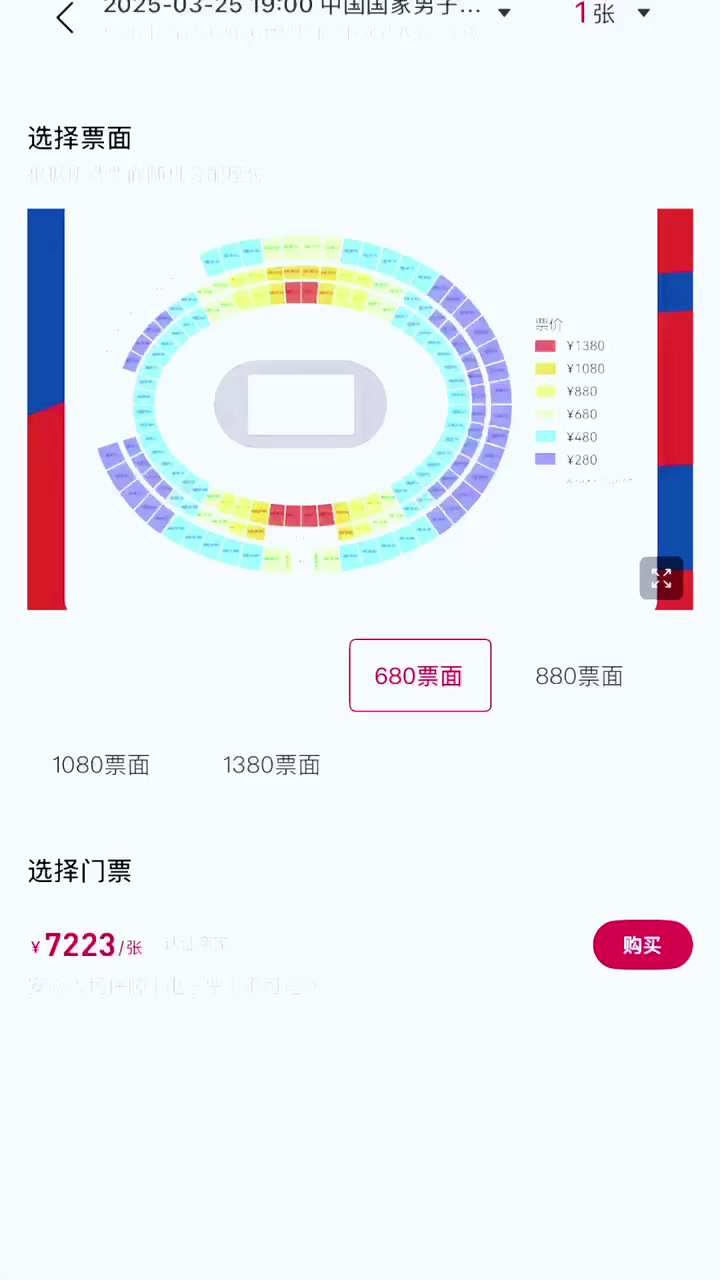Expand the stadium seat map fullscreen
This screenshot has height=1280, width=720.
pos(661,578)
